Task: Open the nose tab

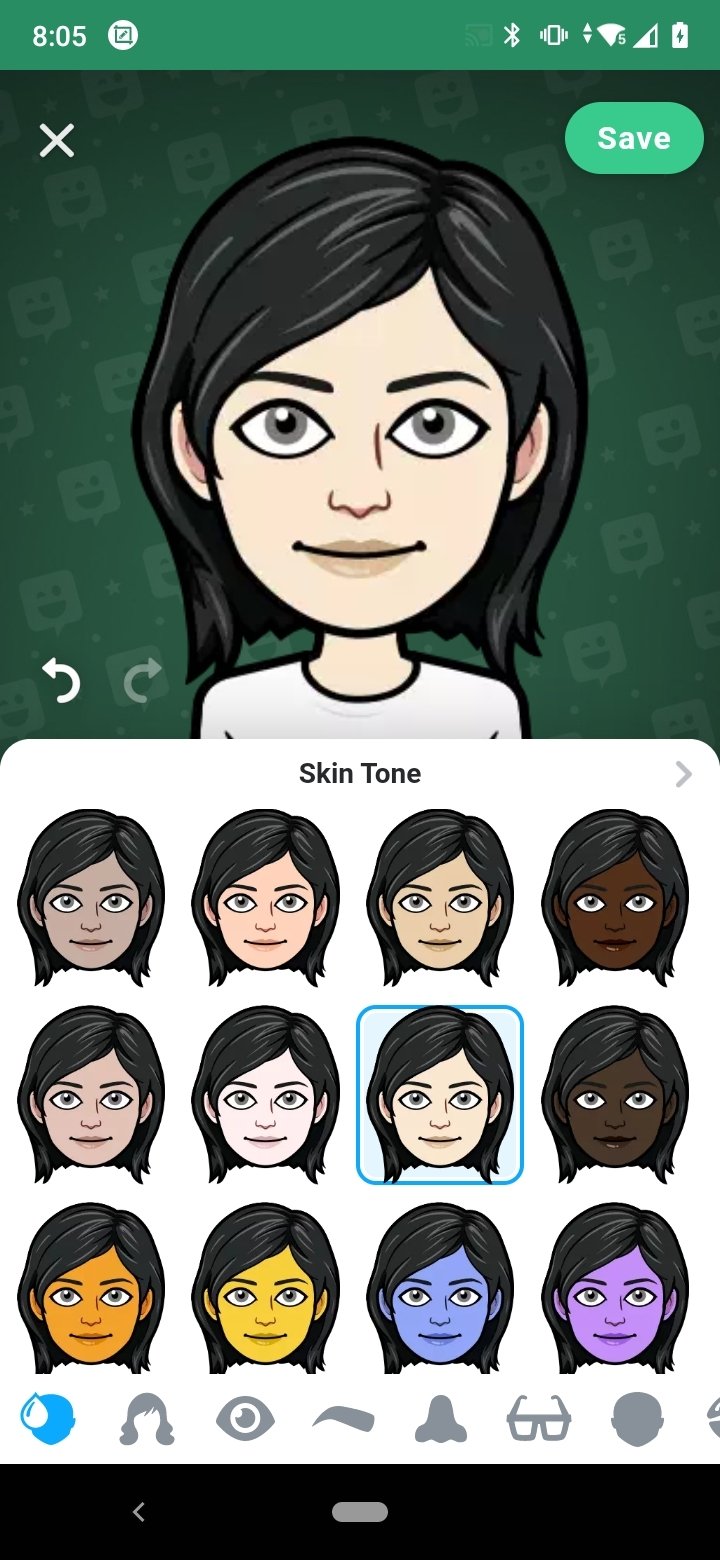Action: click(x=441, y=1419)
